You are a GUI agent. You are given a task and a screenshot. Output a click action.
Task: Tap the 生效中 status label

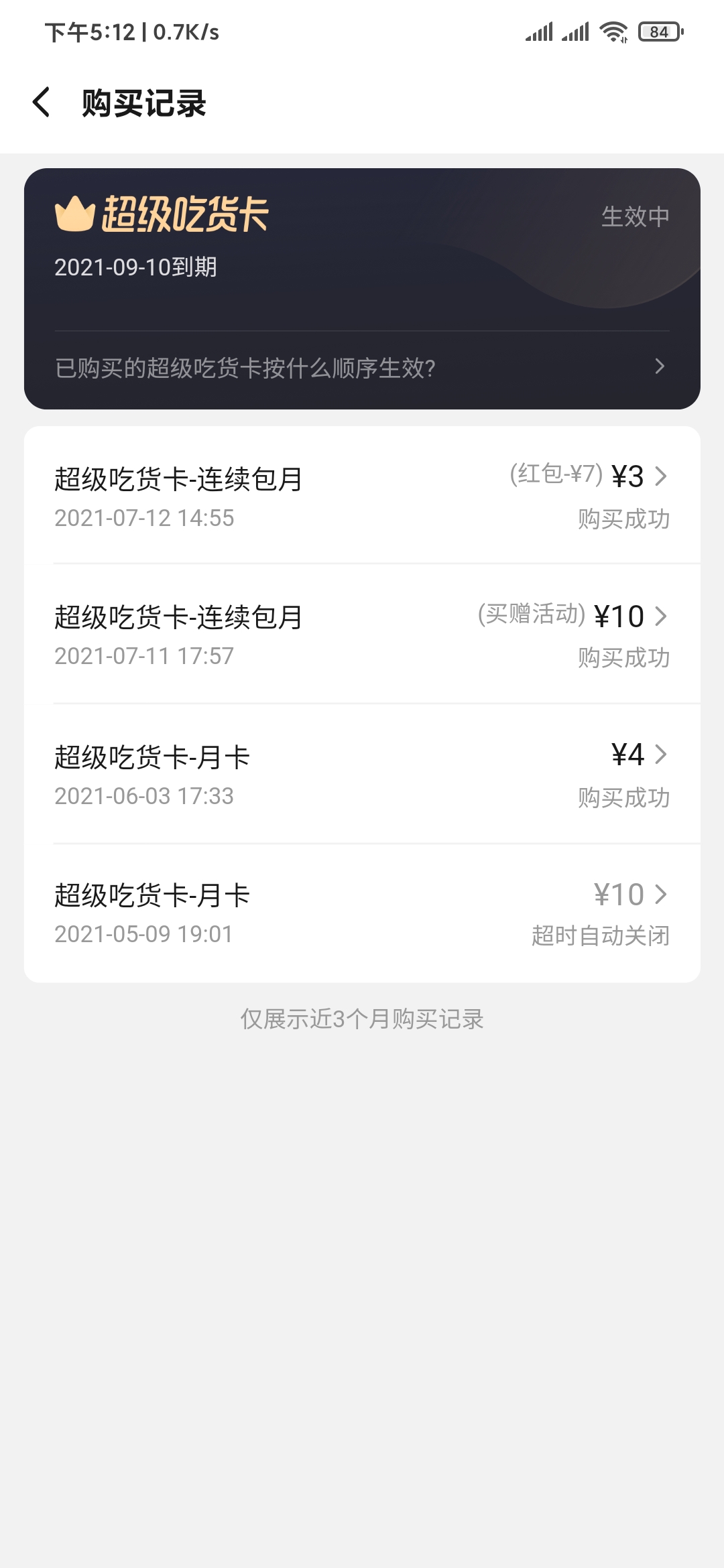636,216
